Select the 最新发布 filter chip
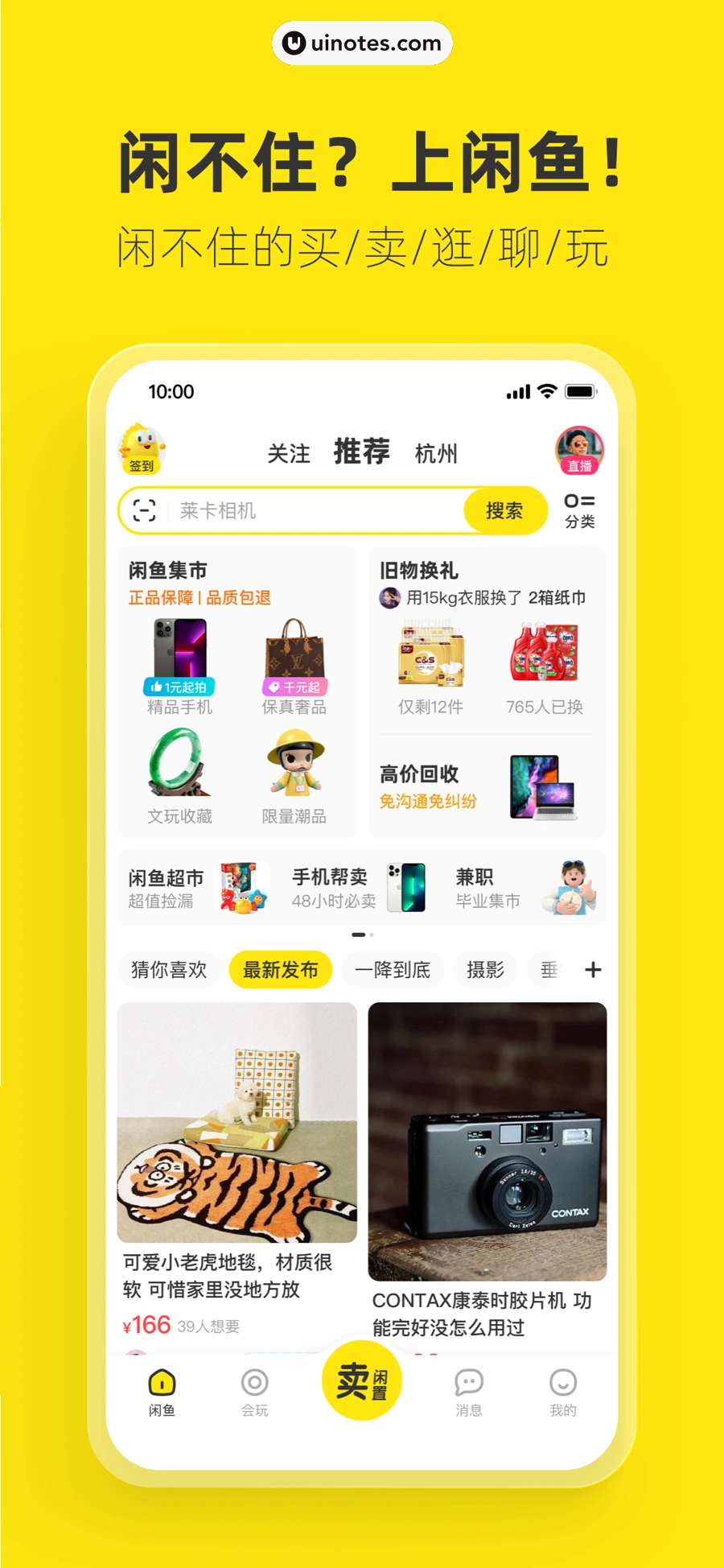The image size is (724, 1568). tap(280, 970)
